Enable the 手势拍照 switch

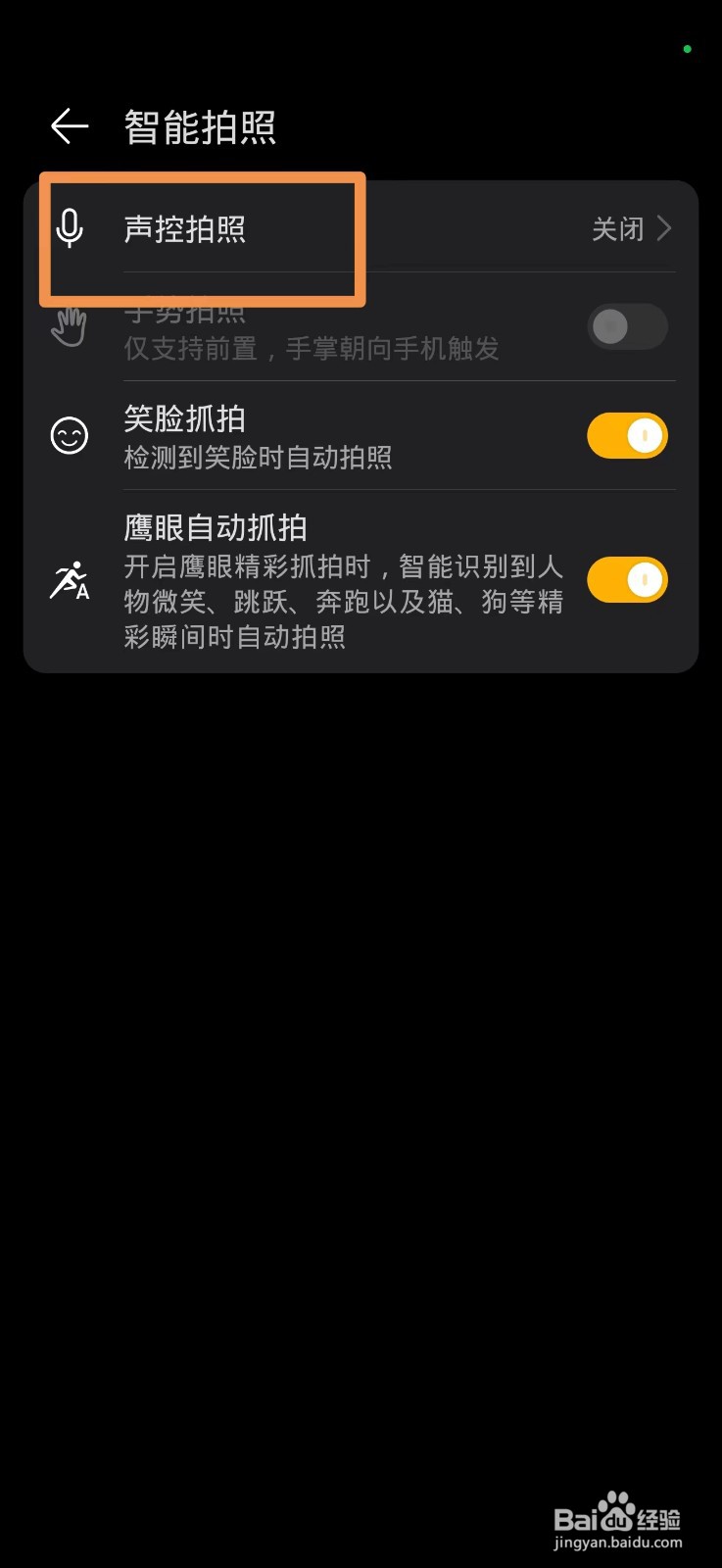(627, 326)
